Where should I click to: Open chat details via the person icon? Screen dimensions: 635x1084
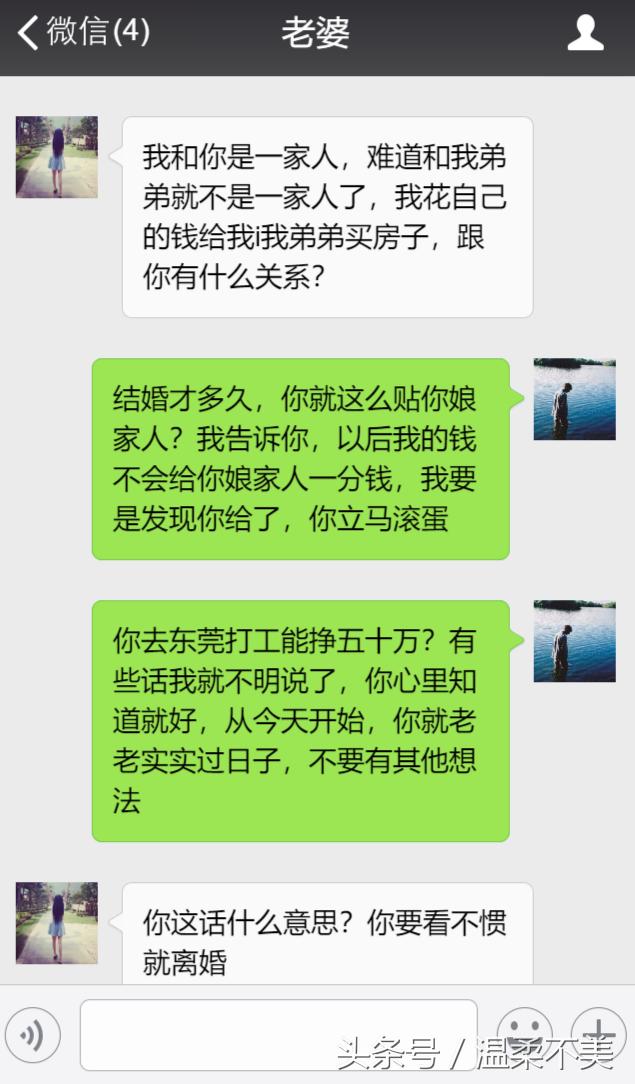(585, 33)
